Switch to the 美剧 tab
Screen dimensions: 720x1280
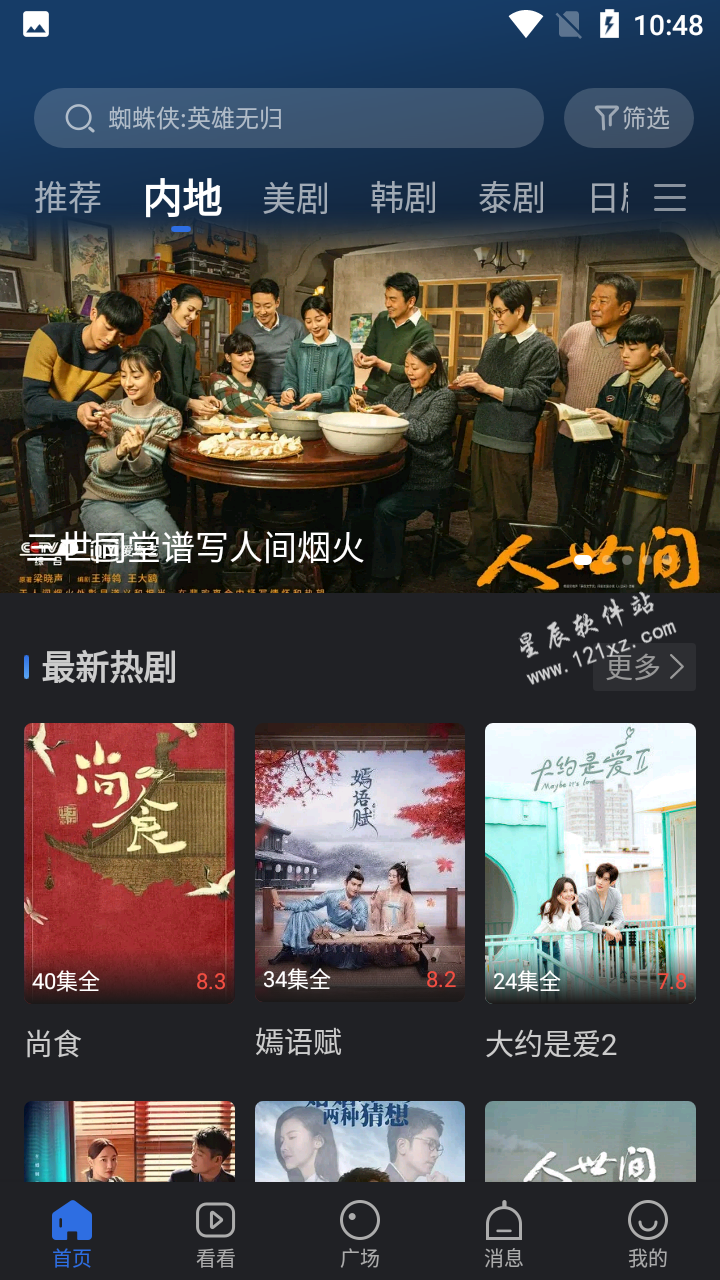295,198
